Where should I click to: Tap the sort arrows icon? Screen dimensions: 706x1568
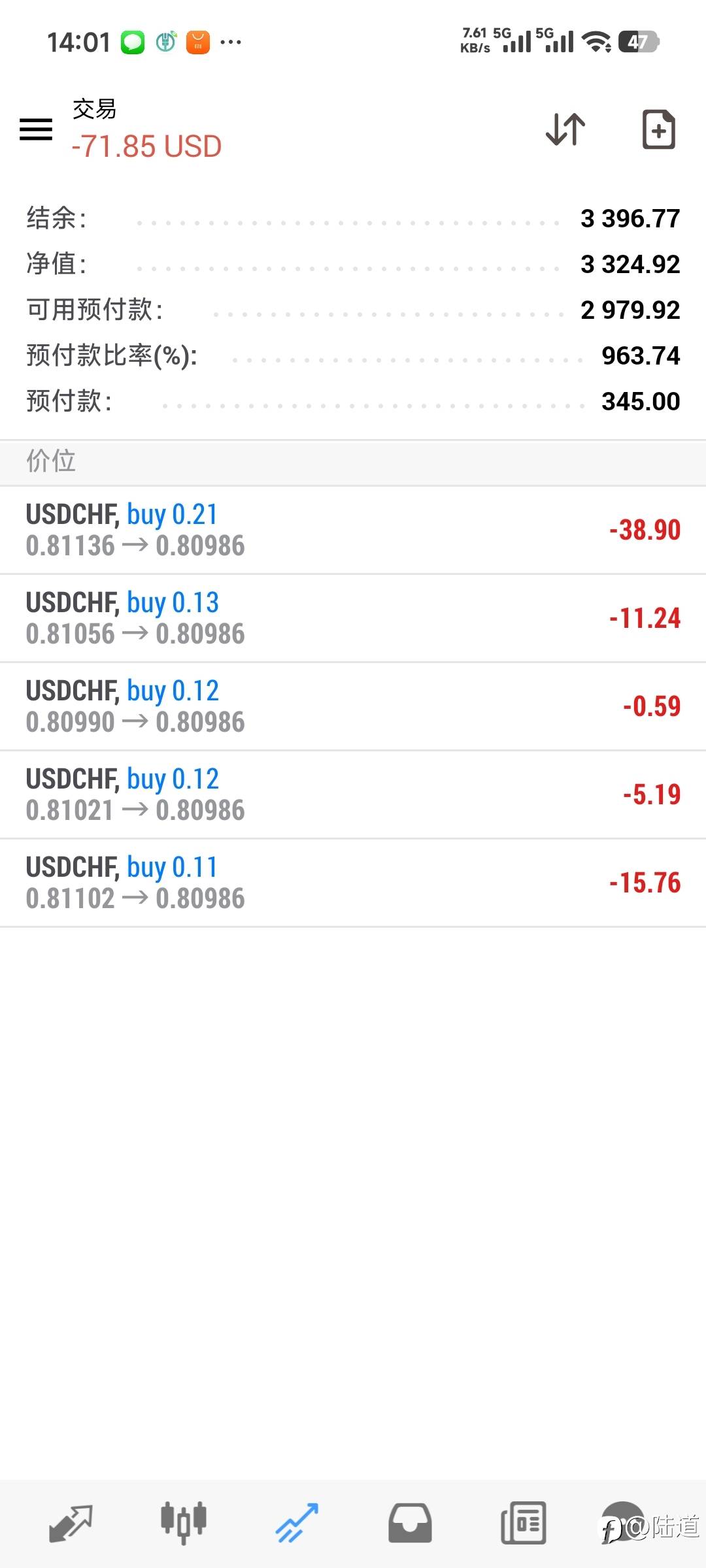(x=565, y=129)
